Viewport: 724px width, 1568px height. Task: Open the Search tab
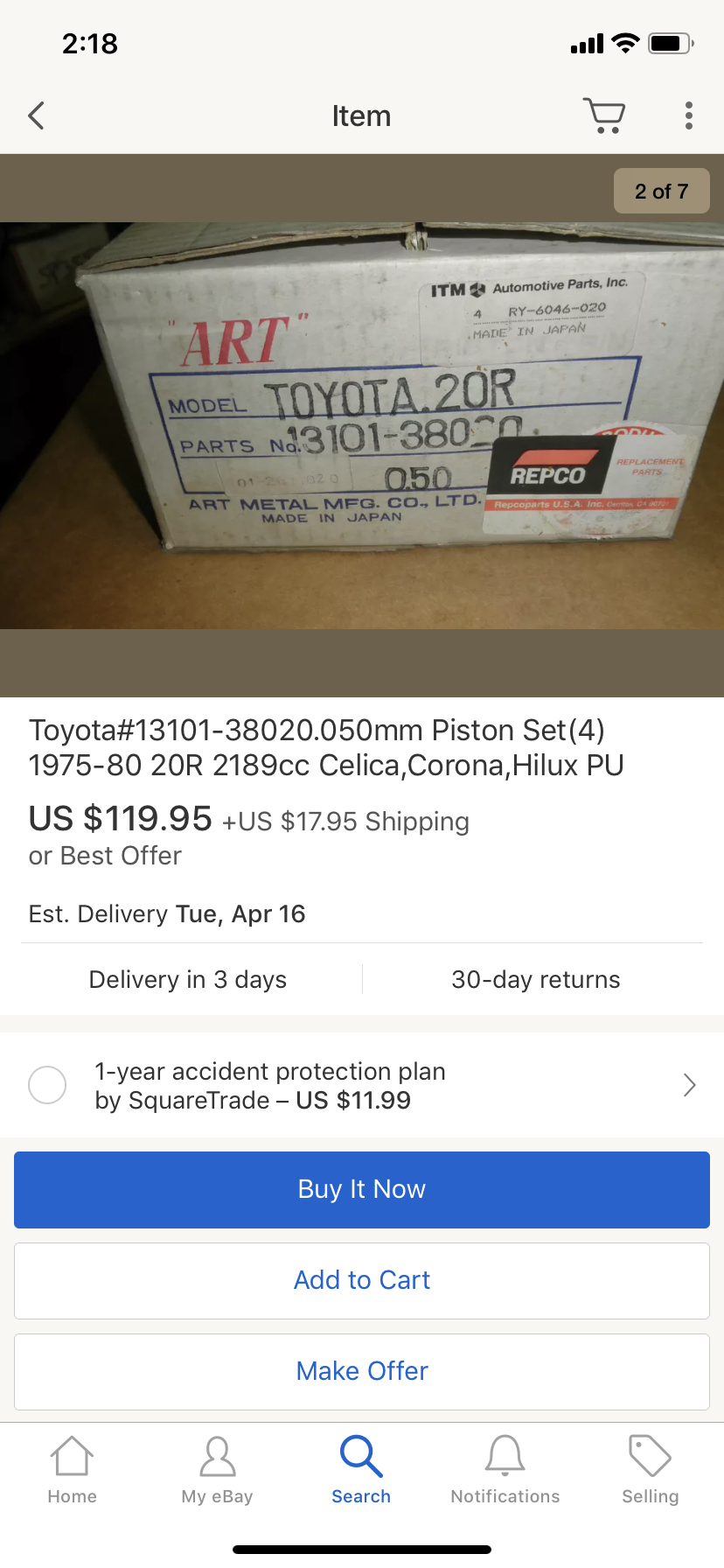click(361, 1470)
